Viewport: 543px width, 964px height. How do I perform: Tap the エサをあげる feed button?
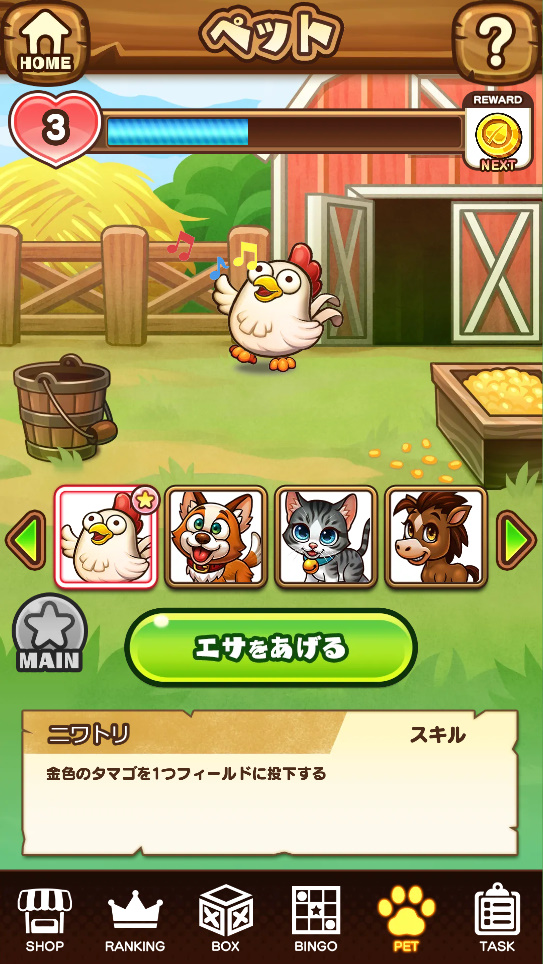tap(271, 647)
